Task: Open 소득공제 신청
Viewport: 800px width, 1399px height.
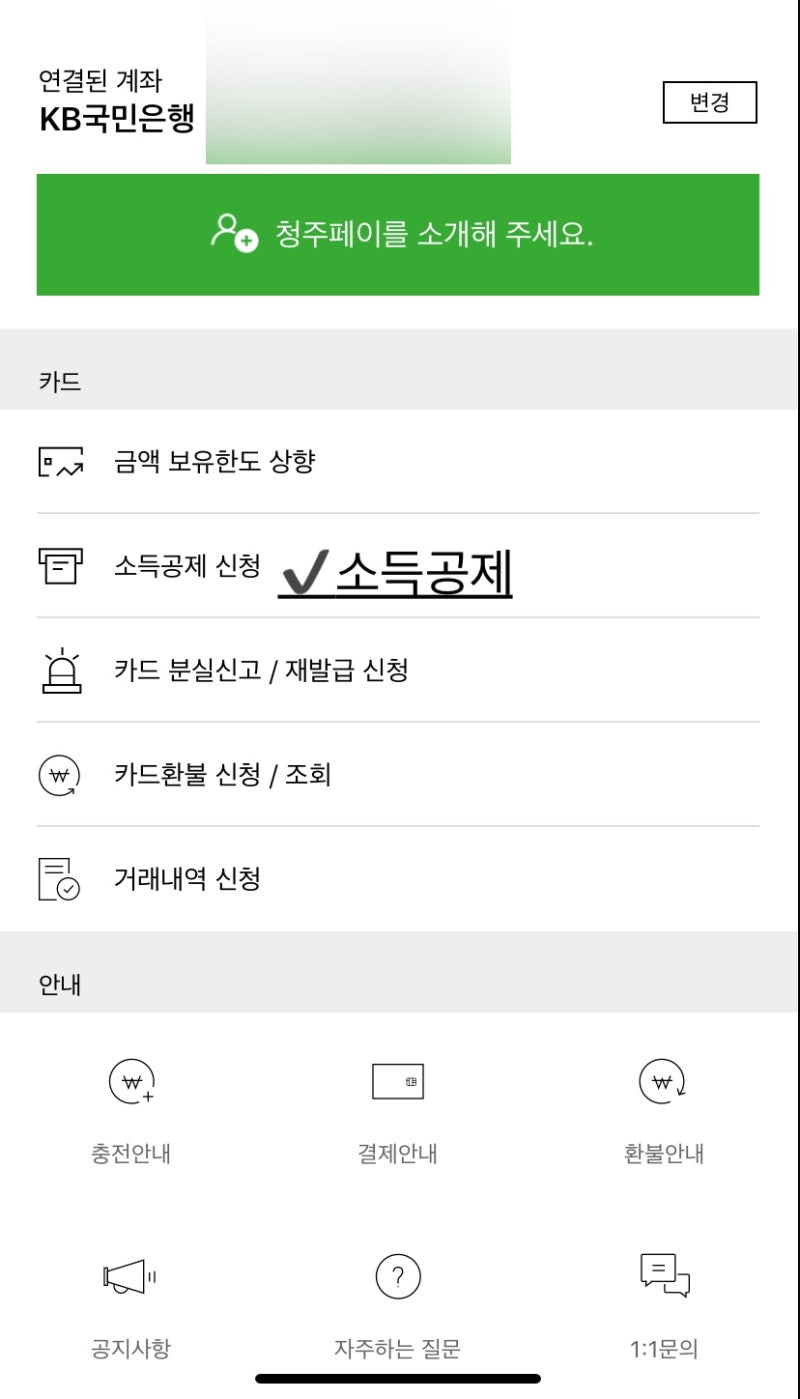Action: (398, 566)
